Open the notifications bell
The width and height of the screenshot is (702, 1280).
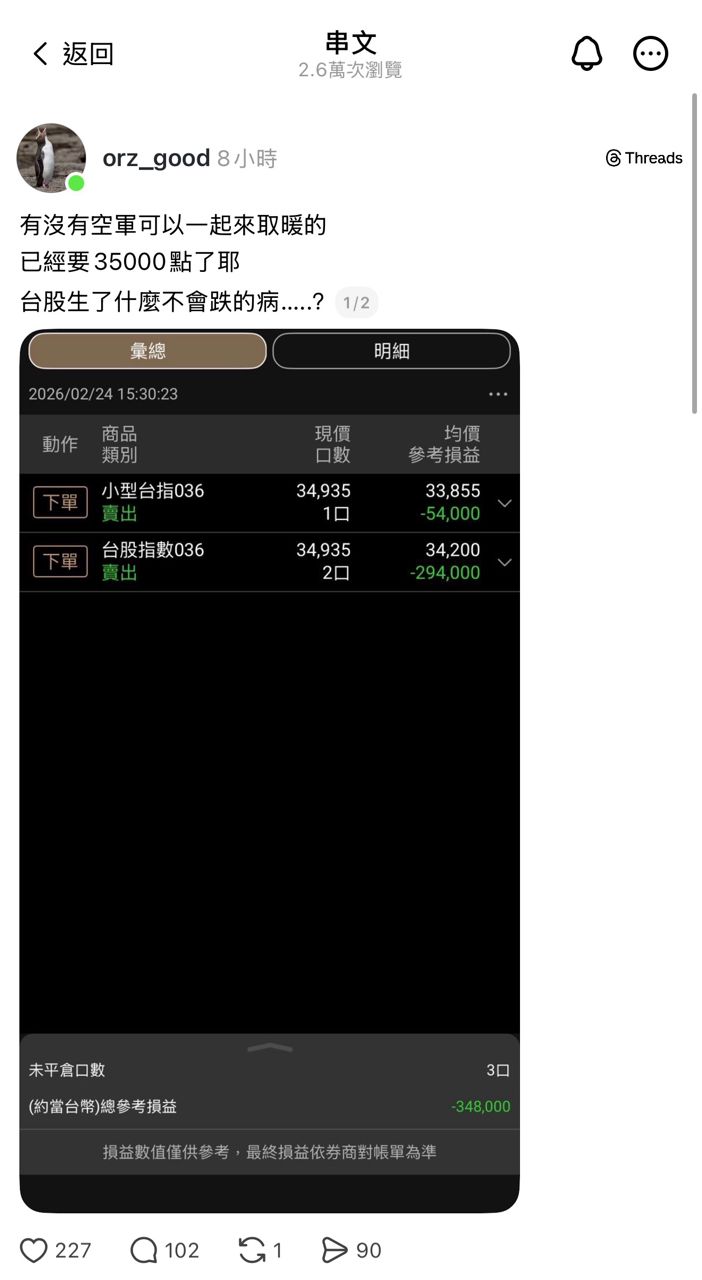coord(587,54)
